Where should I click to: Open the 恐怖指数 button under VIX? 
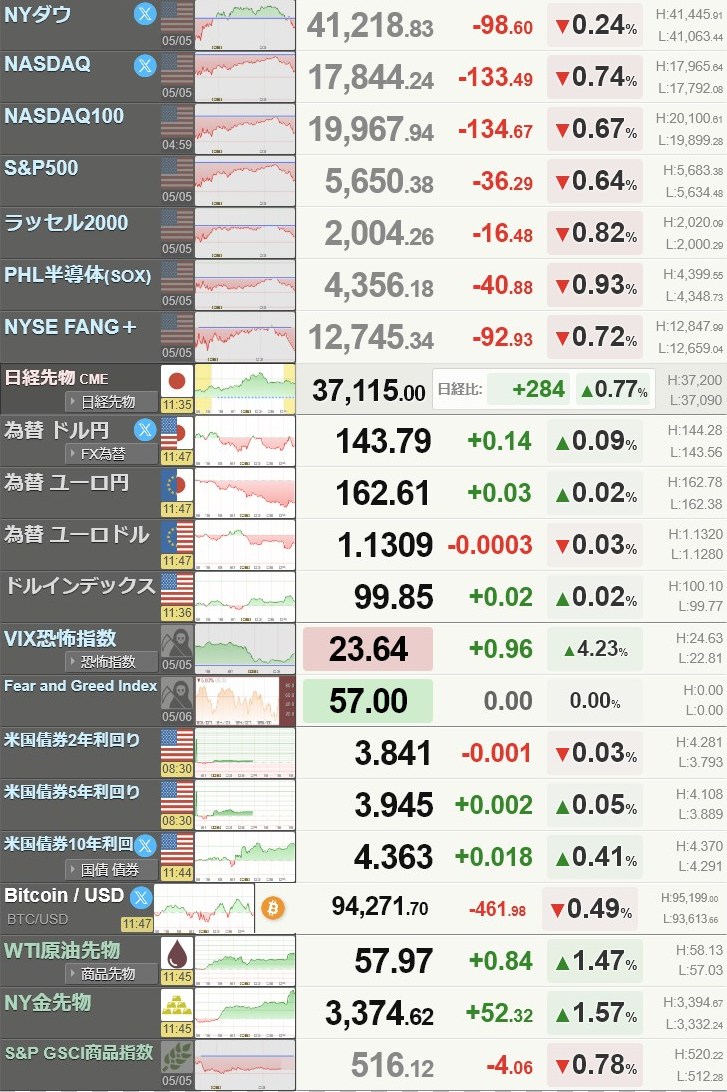click(x=112, y=662)
